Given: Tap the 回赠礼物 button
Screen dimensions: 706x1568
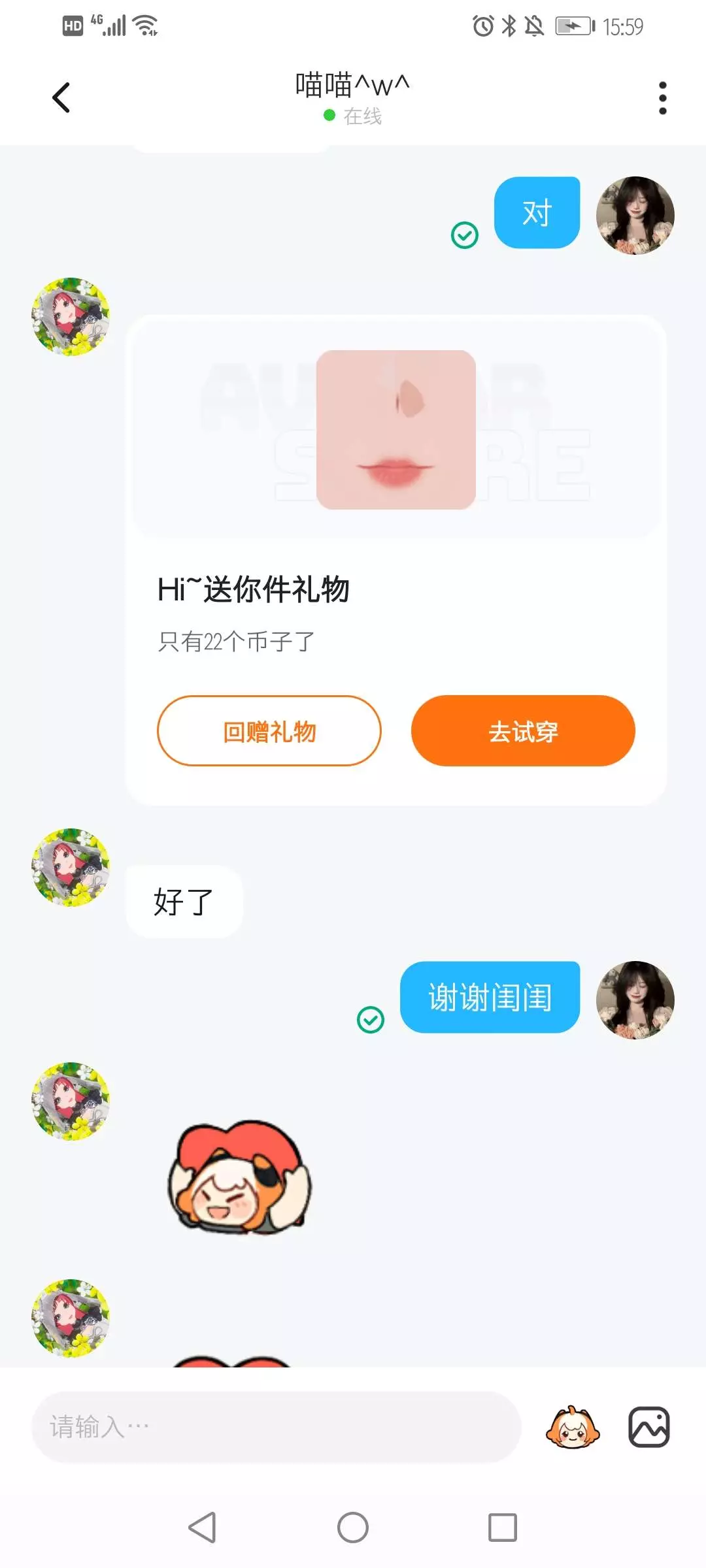Looking at the screenshot, I should pos(269,730).
